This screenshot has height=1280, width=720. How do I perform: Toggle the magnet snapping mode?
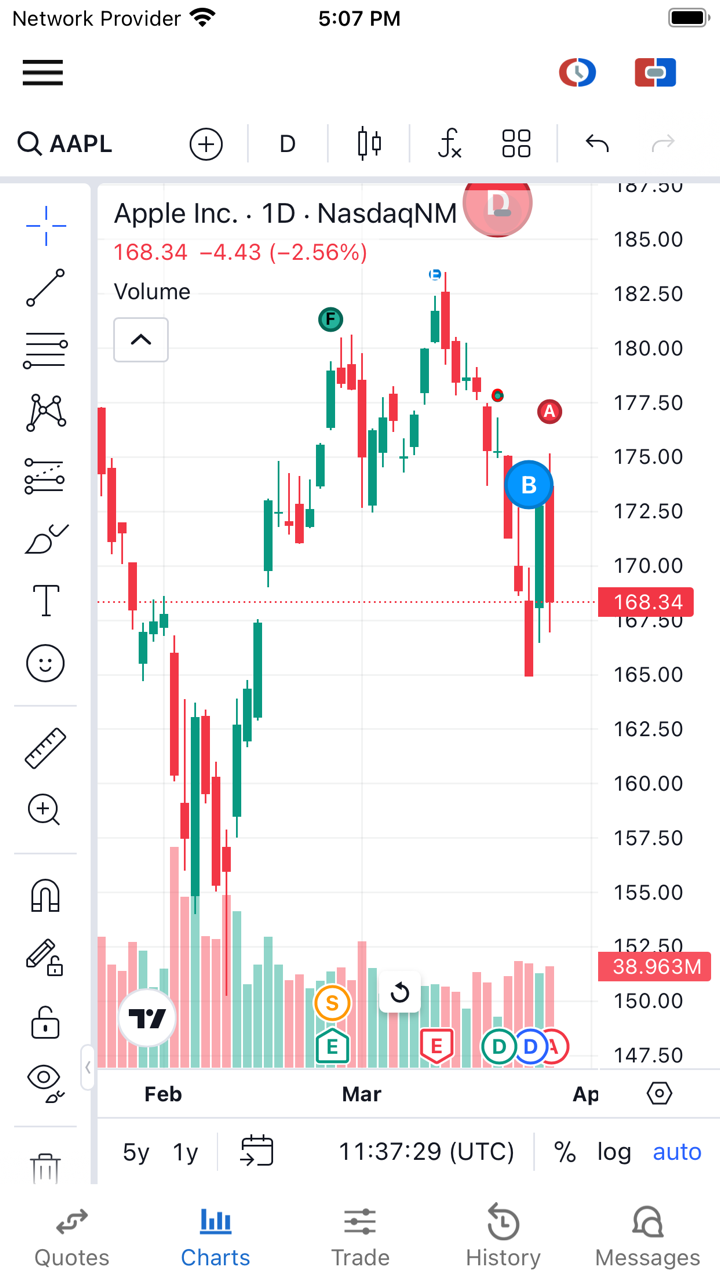point(45,895)
